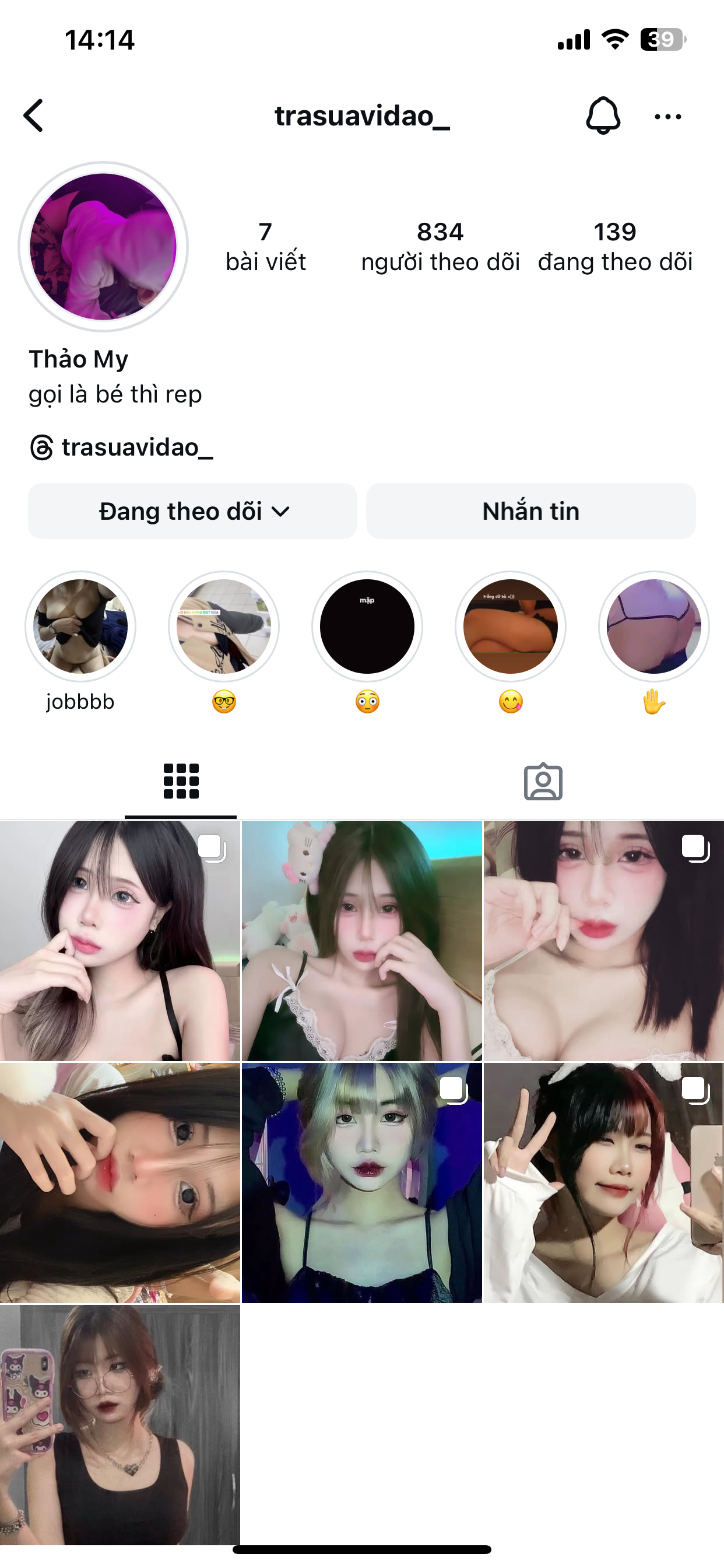Open the jobbbb story highlight
724x1568 pixels.
click(80, 626)
